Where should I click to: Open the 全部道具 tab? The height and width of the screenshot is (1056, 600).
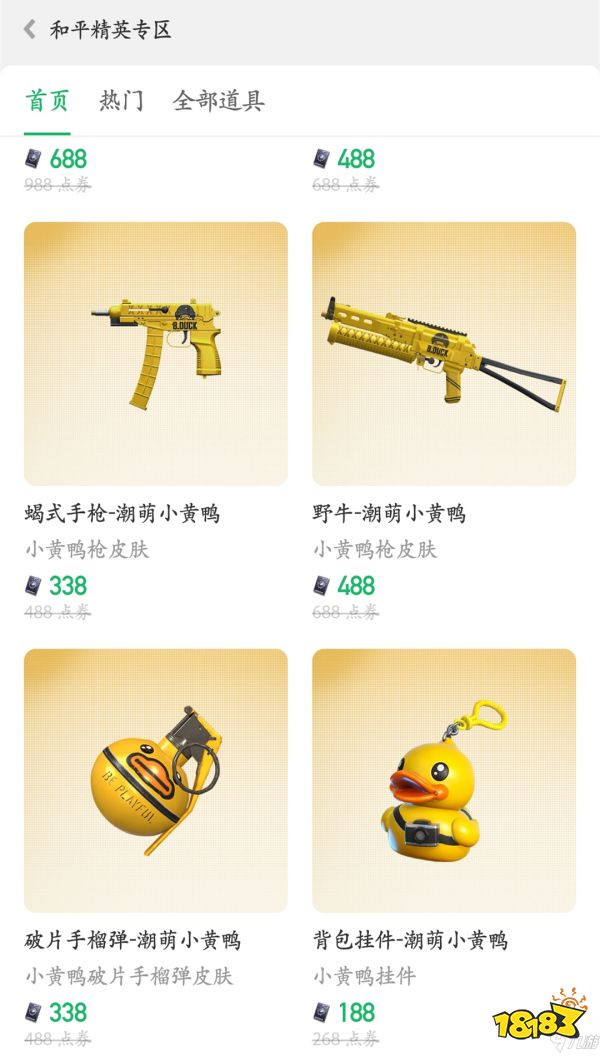point(219,101)
